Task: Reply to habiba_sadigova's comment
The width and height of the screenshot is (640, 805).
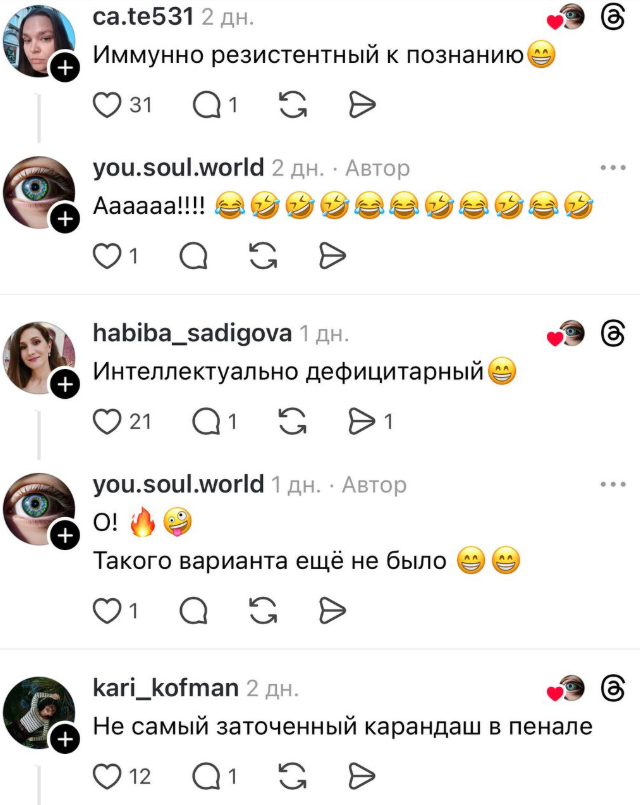Action: pyautogui.click(x=207, y=421)
